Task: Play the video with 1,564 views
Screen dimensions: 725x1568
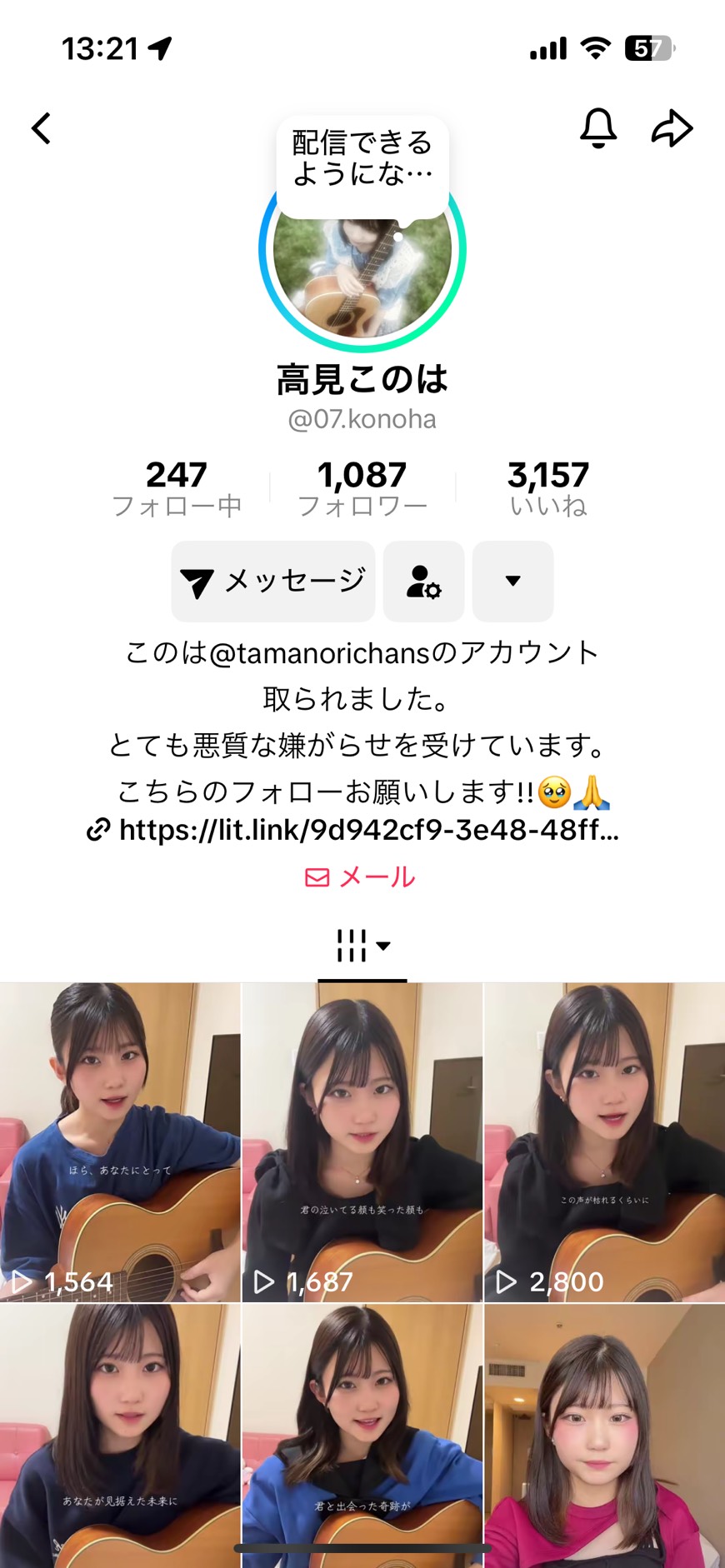Action: coord(120,1141)
